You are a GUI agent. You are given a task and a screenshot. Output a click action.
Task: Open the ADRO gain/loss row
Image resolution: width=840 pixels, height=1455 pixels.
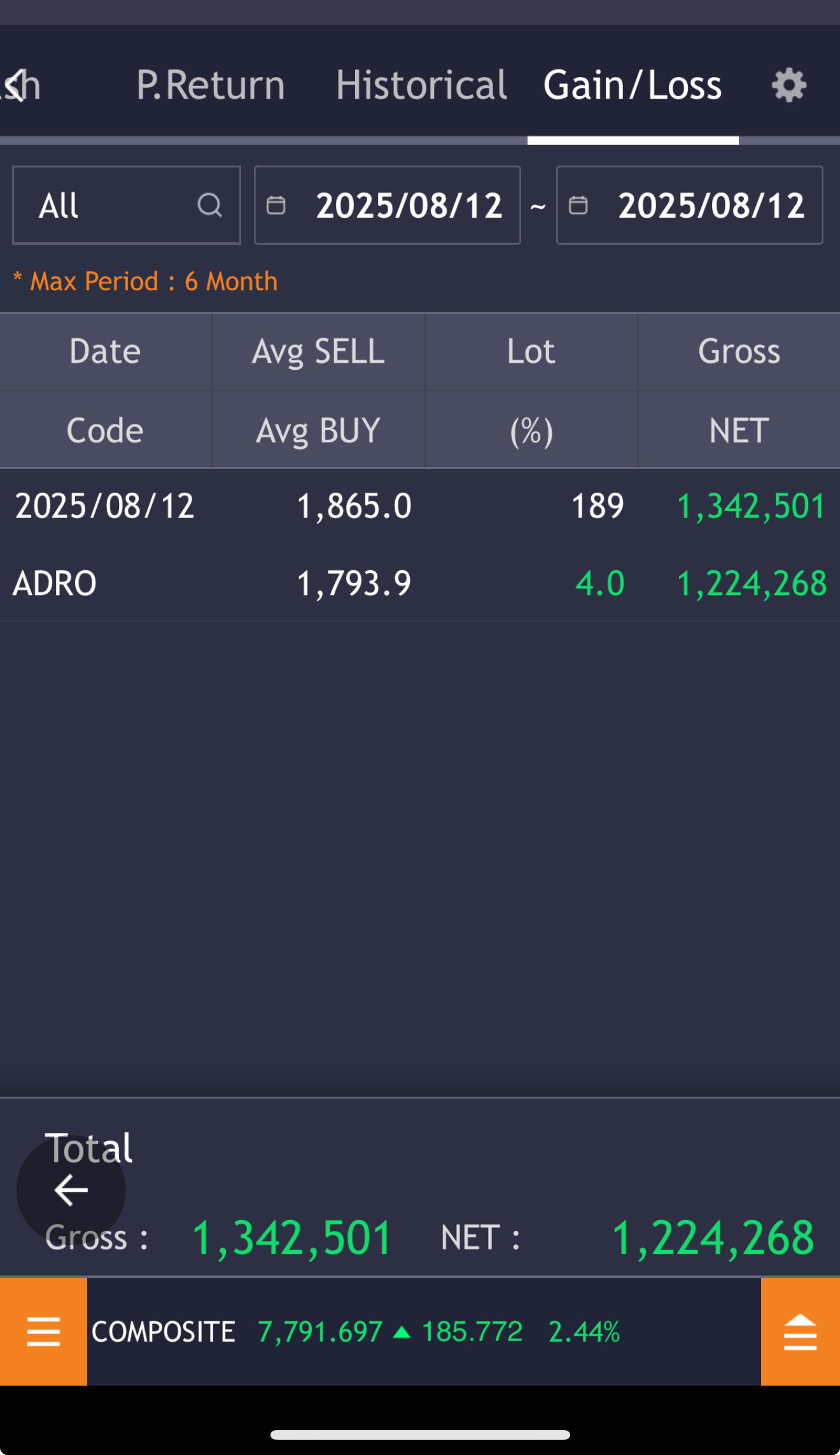420,545
